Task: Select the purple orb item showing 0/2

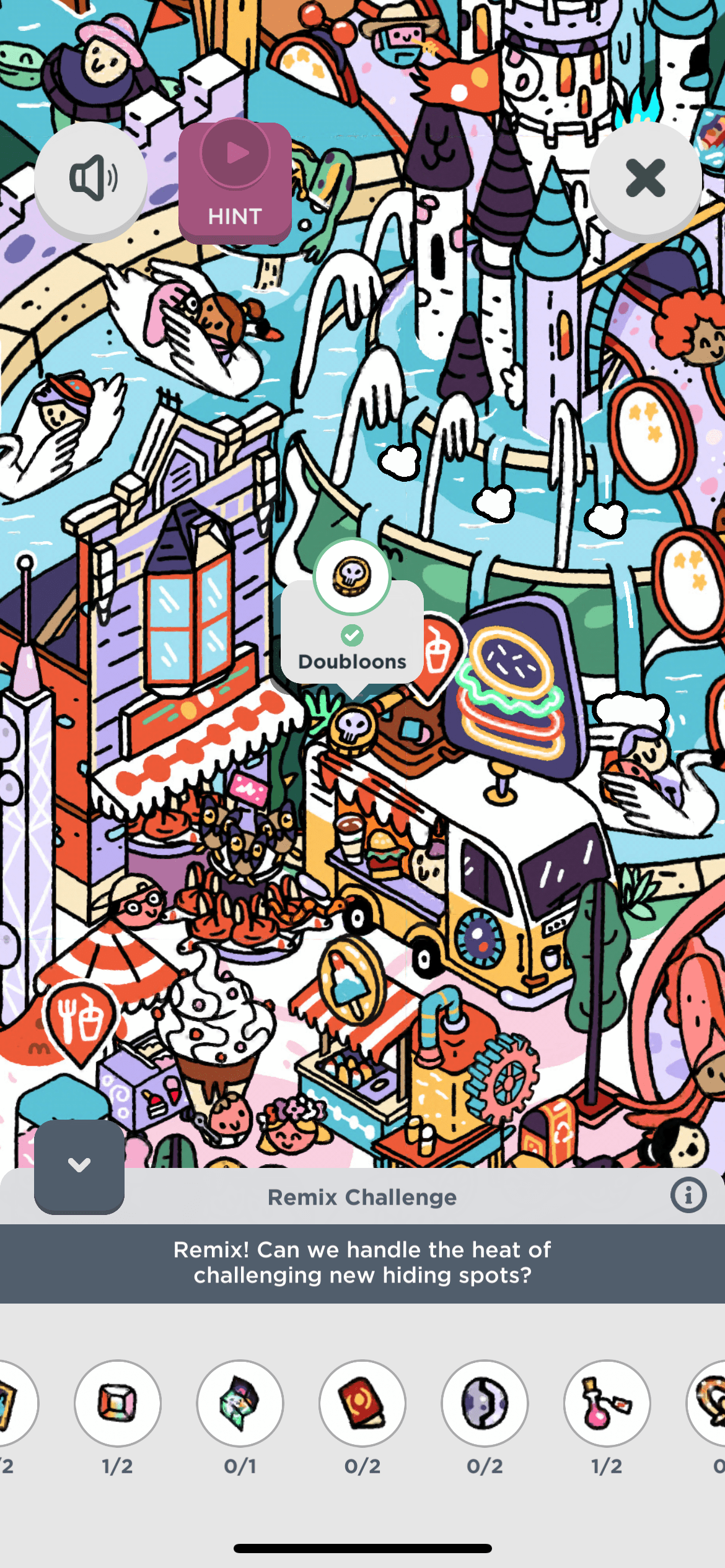Action: [485, 1403]
